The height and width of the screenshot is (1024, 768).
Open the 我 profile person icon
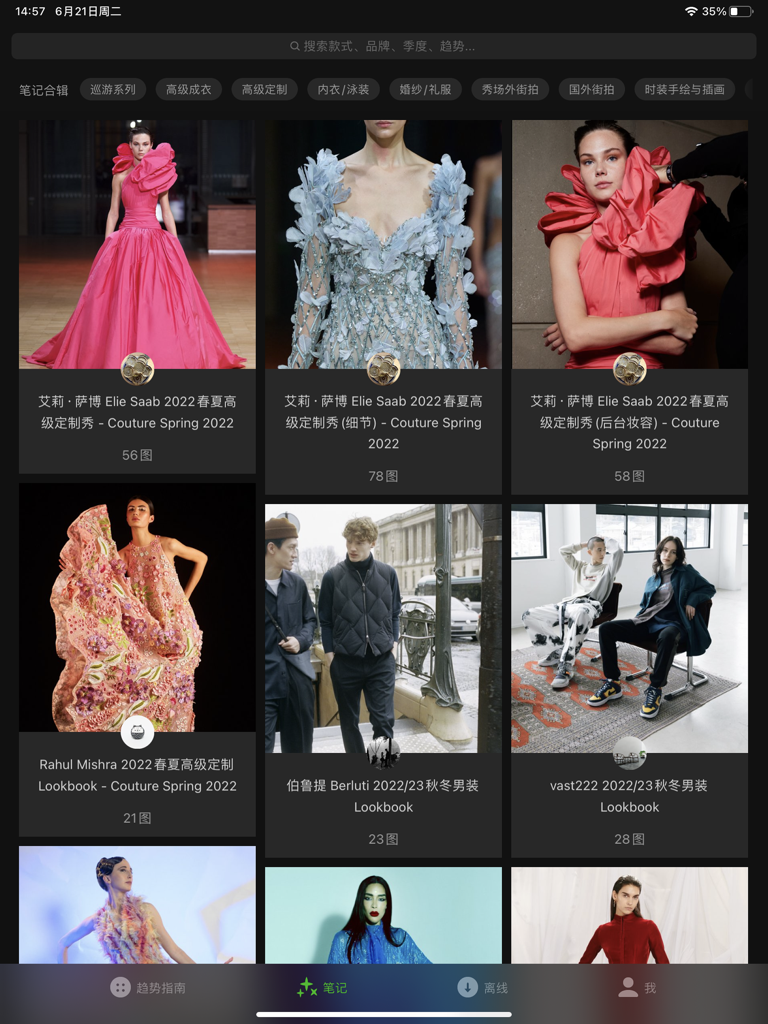pyautogui.click(x=627, y=986)
